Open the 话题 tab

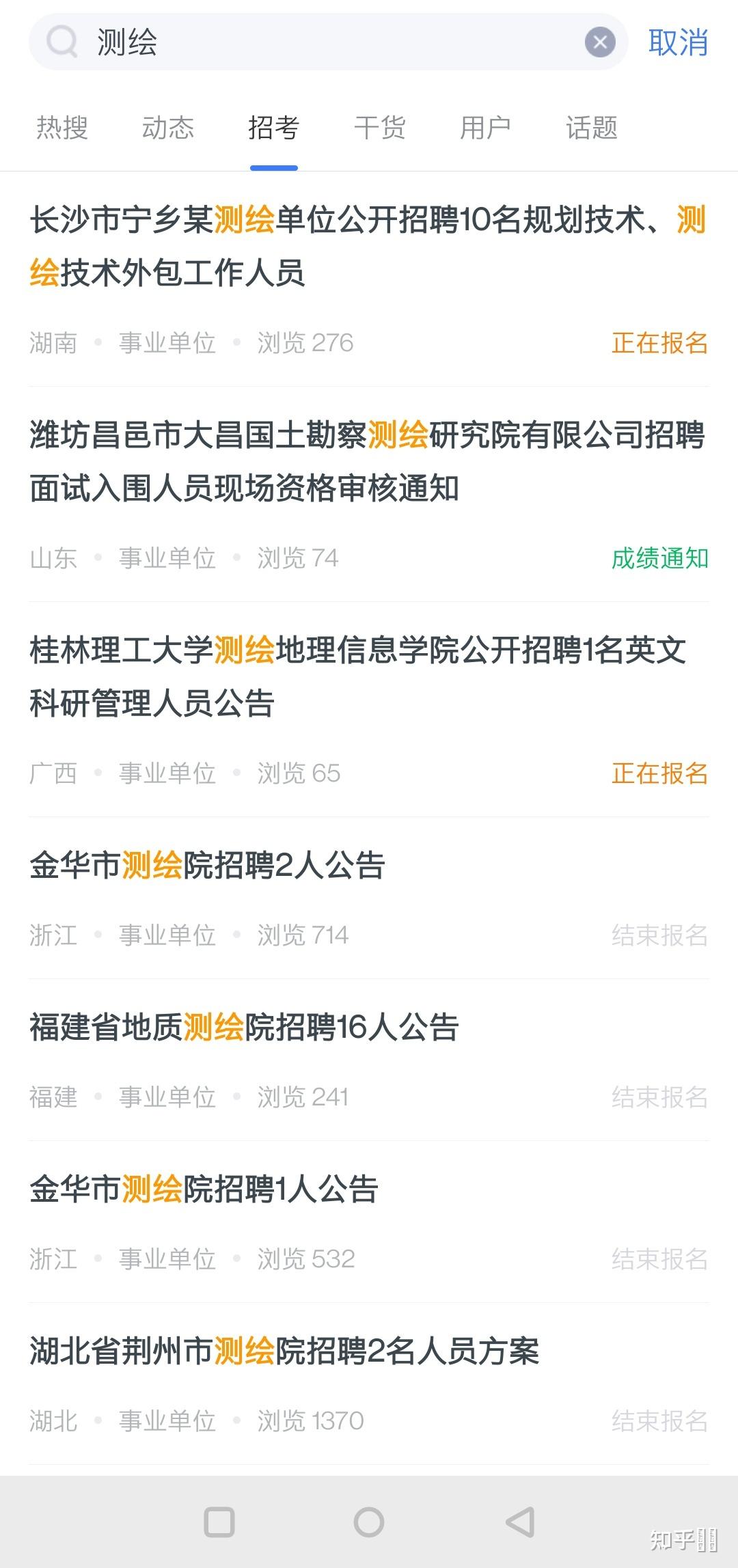592,128
